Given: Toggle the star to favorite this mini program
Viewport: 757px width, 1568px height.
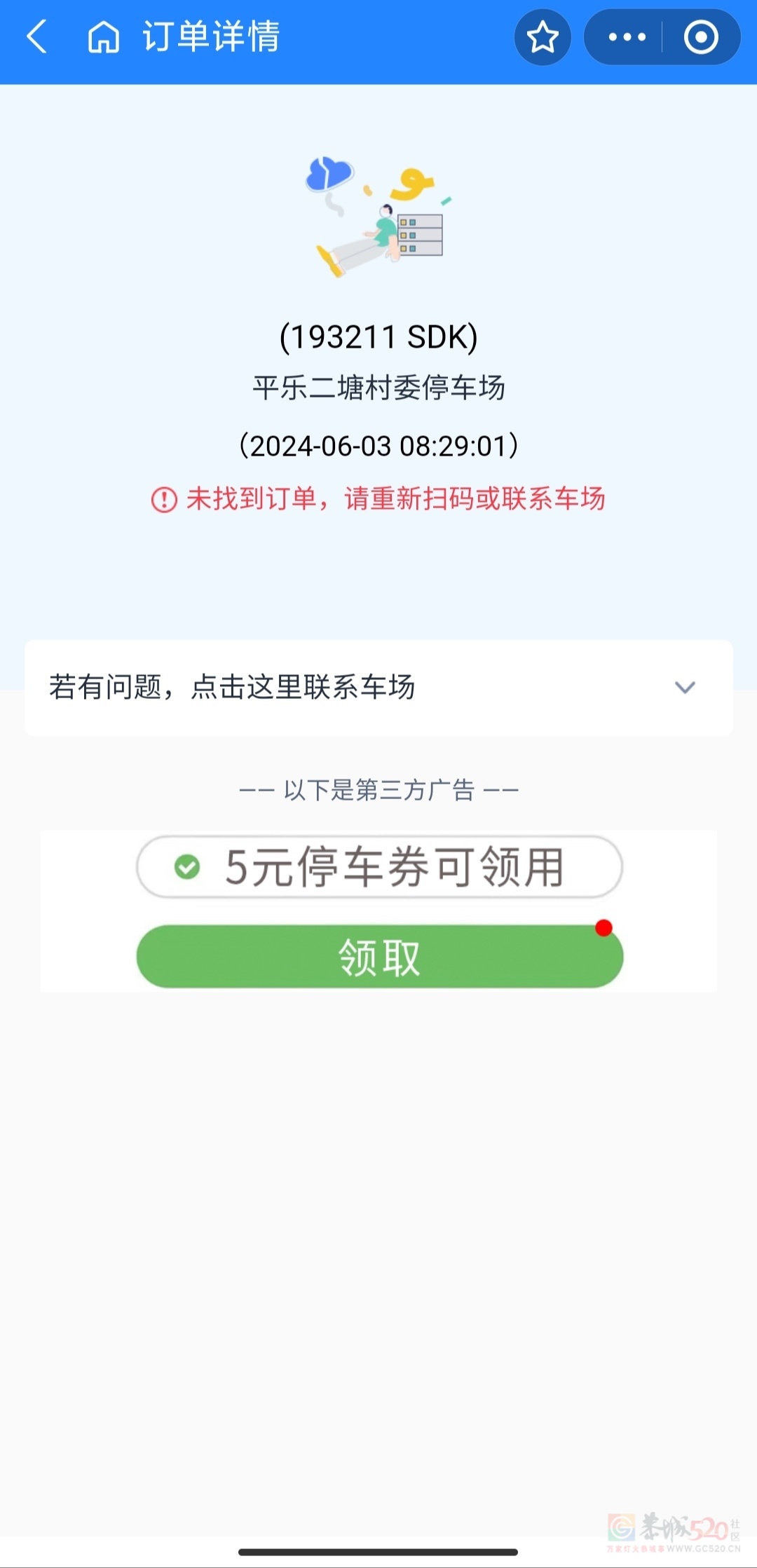Looking at the screenshot, I should [543, 38].
